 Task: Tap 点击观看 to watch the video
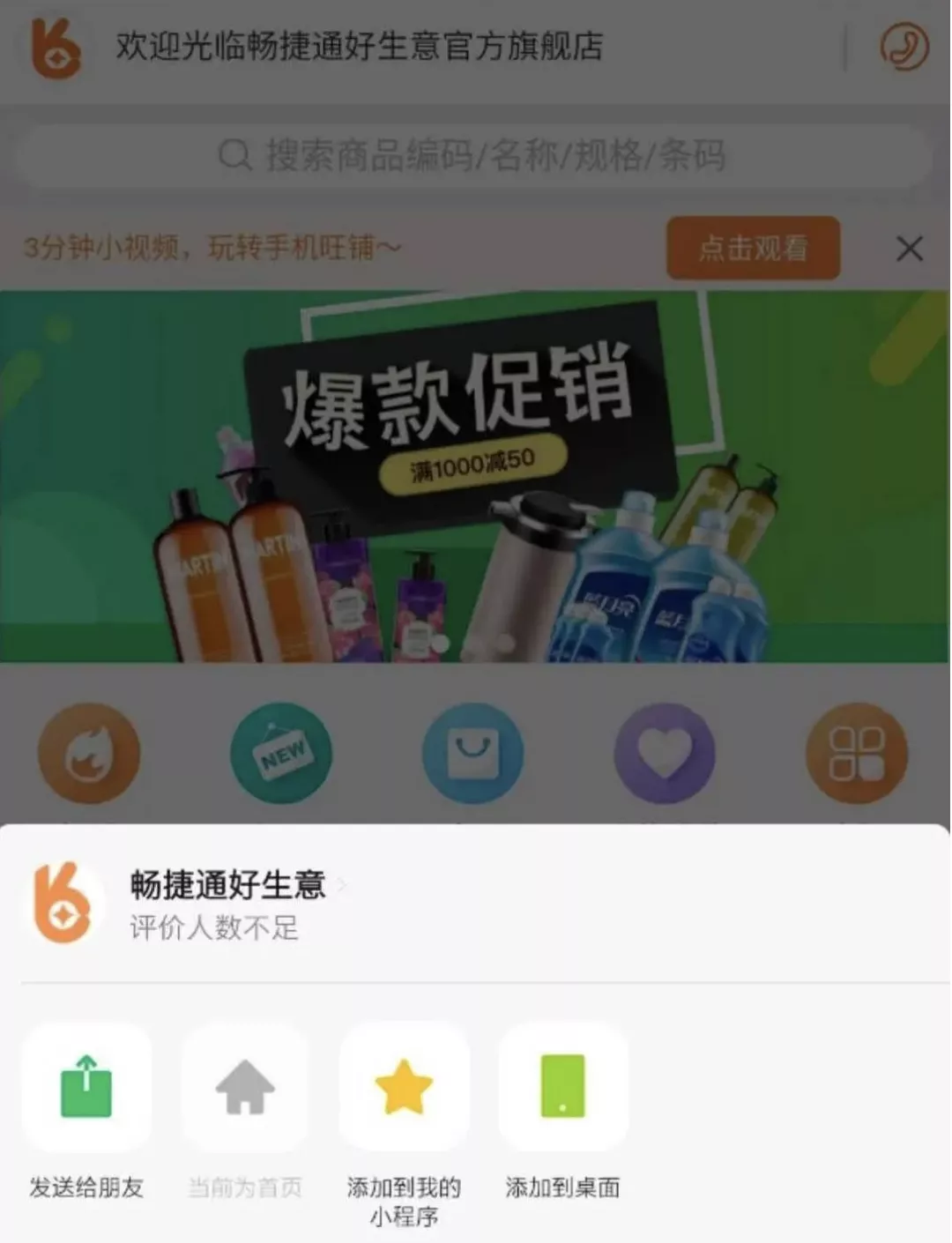pos(753,249)
